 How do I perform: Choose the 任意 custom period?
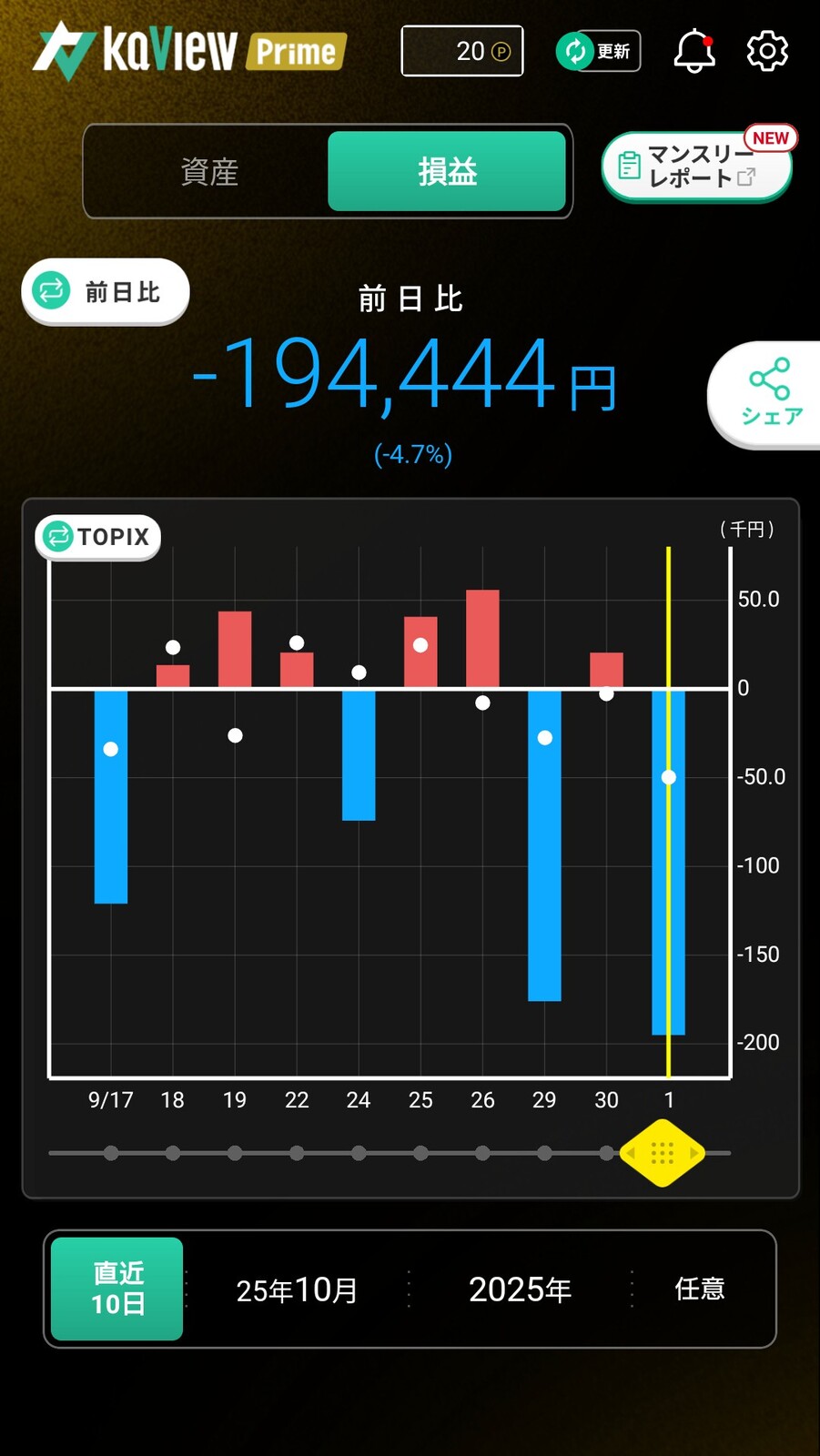(x=700, y=1289)
